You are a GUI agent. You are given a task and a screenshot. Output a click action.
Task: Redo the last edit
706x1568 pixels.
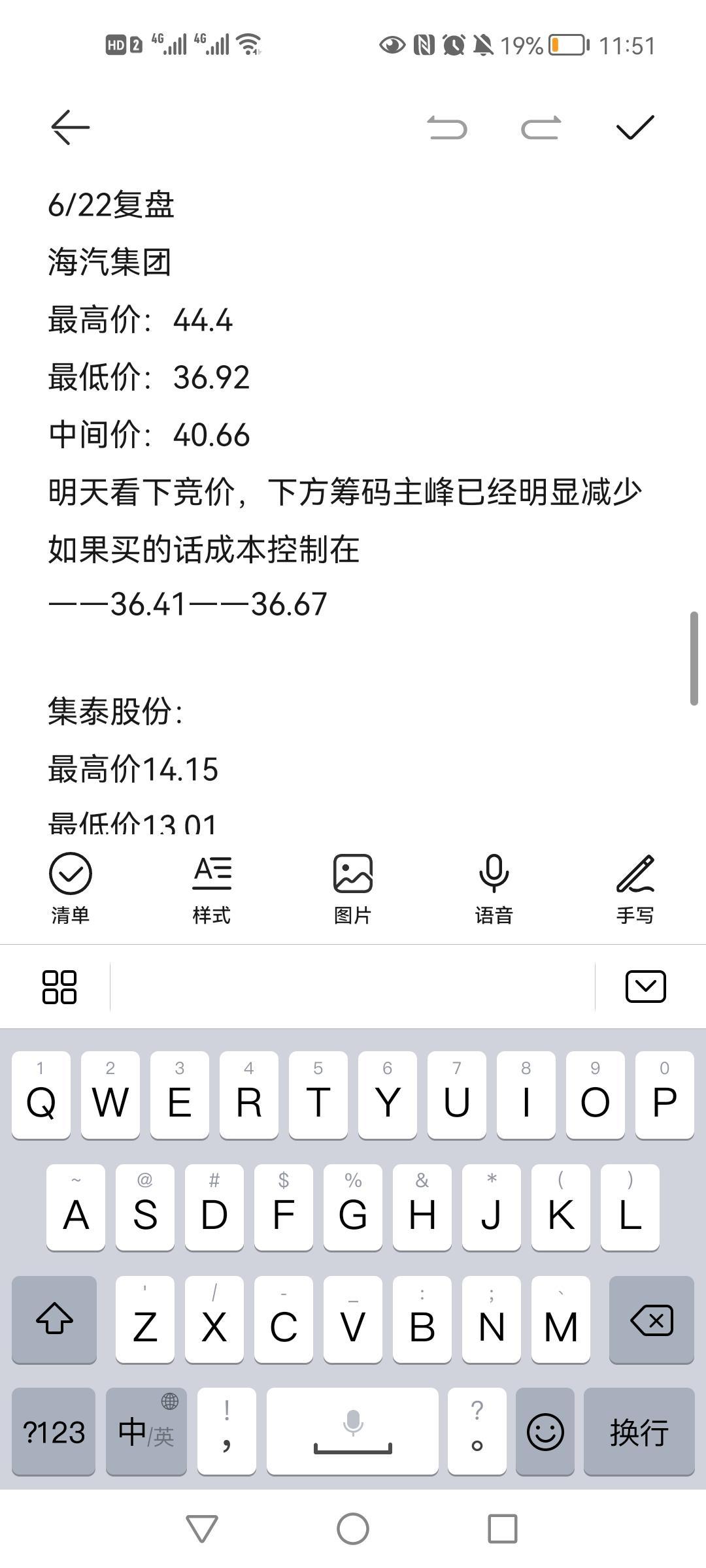point(541,127)
